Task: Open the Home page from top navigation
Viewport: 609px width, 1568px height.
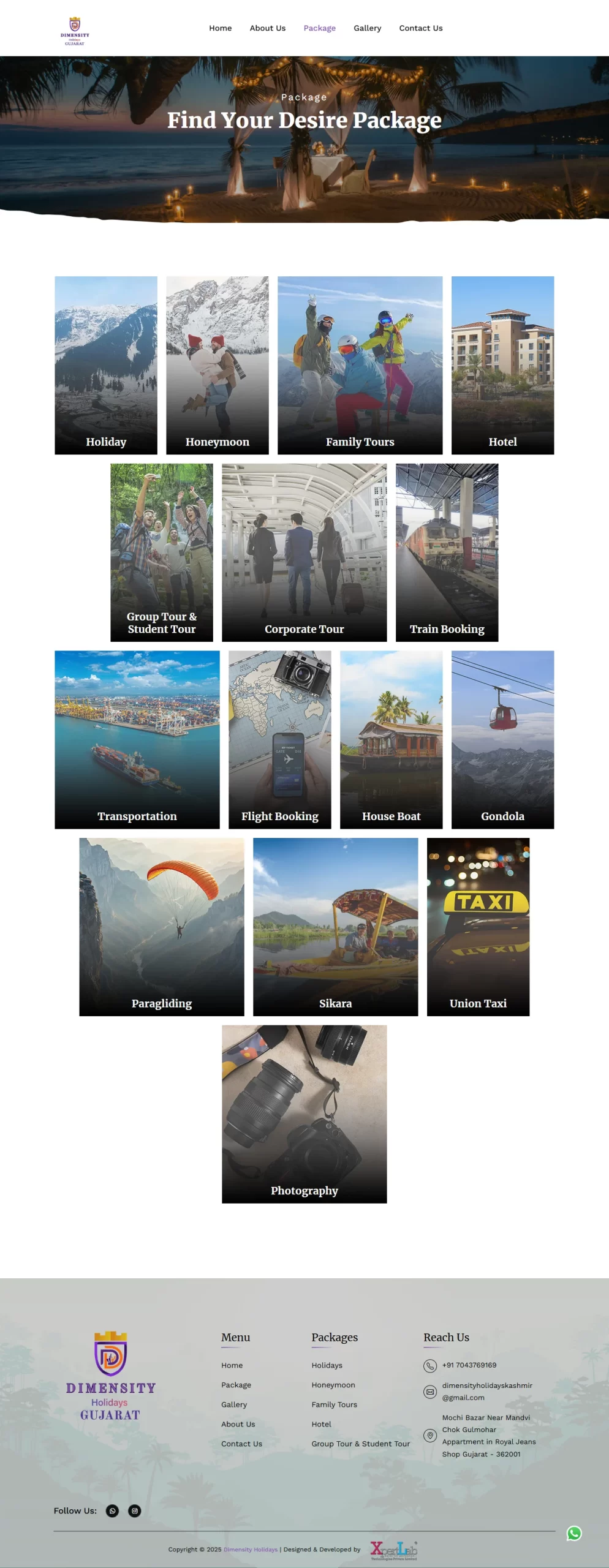Action: (x=220, y=28)
